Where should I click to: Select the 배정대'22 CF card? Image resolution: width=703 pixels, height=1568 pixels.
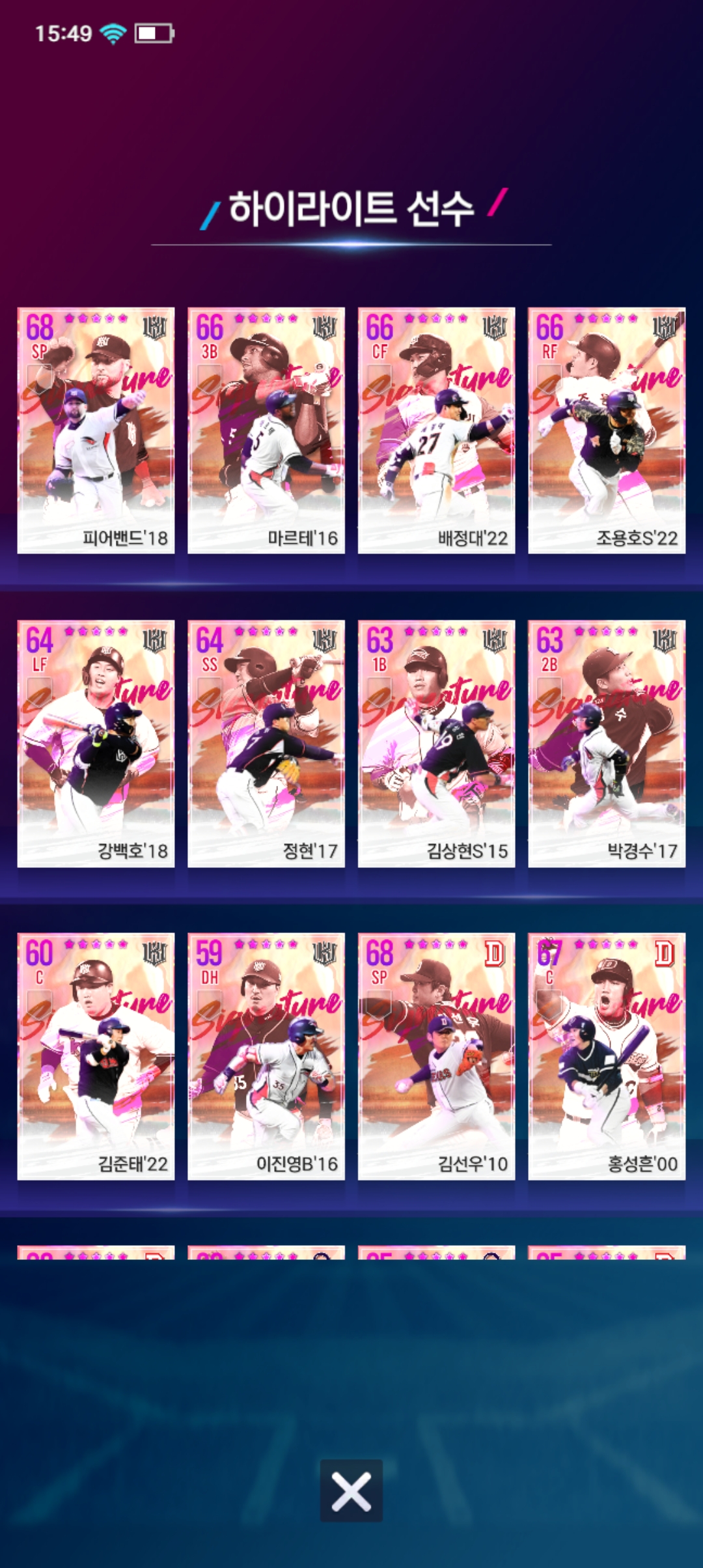coord(436,430)
